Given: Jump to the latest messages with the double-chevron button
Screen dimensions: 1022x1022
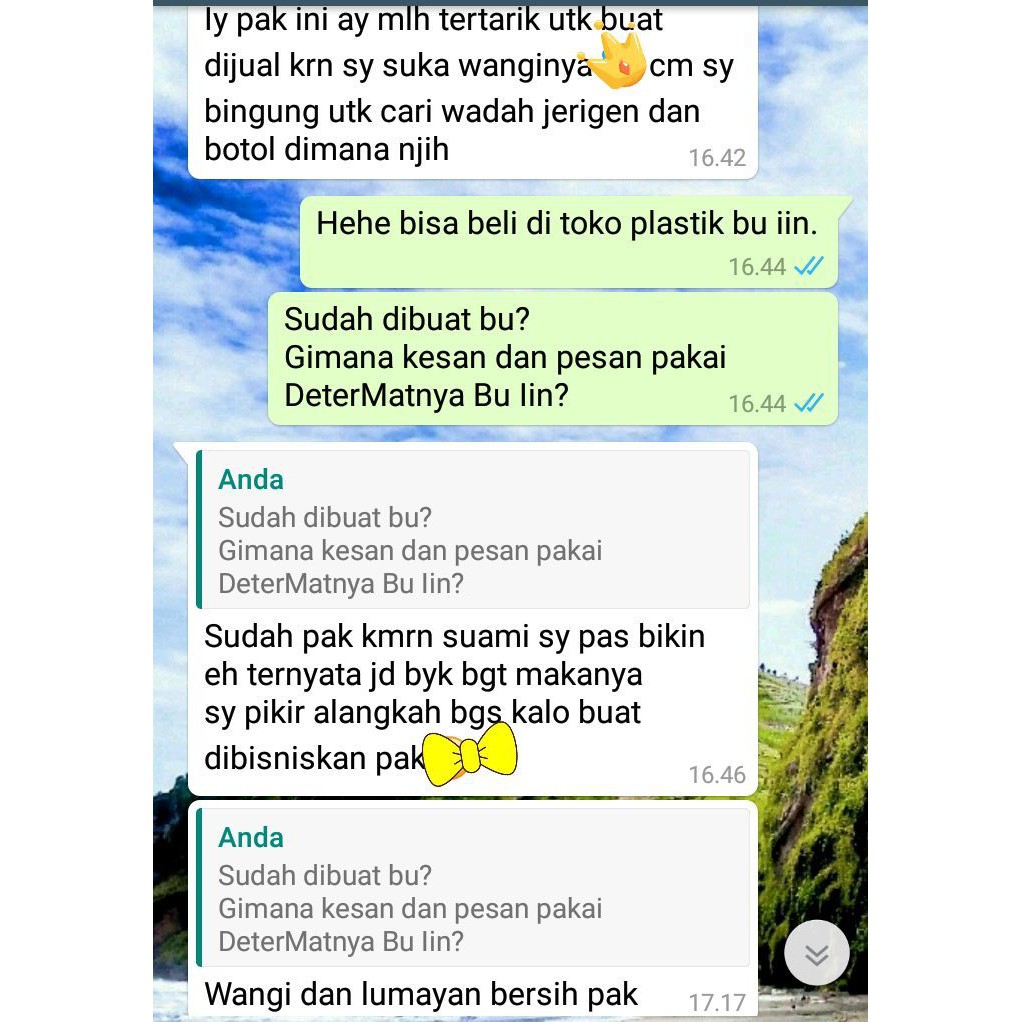Looking at the screenshot, I should click(816, 954).
